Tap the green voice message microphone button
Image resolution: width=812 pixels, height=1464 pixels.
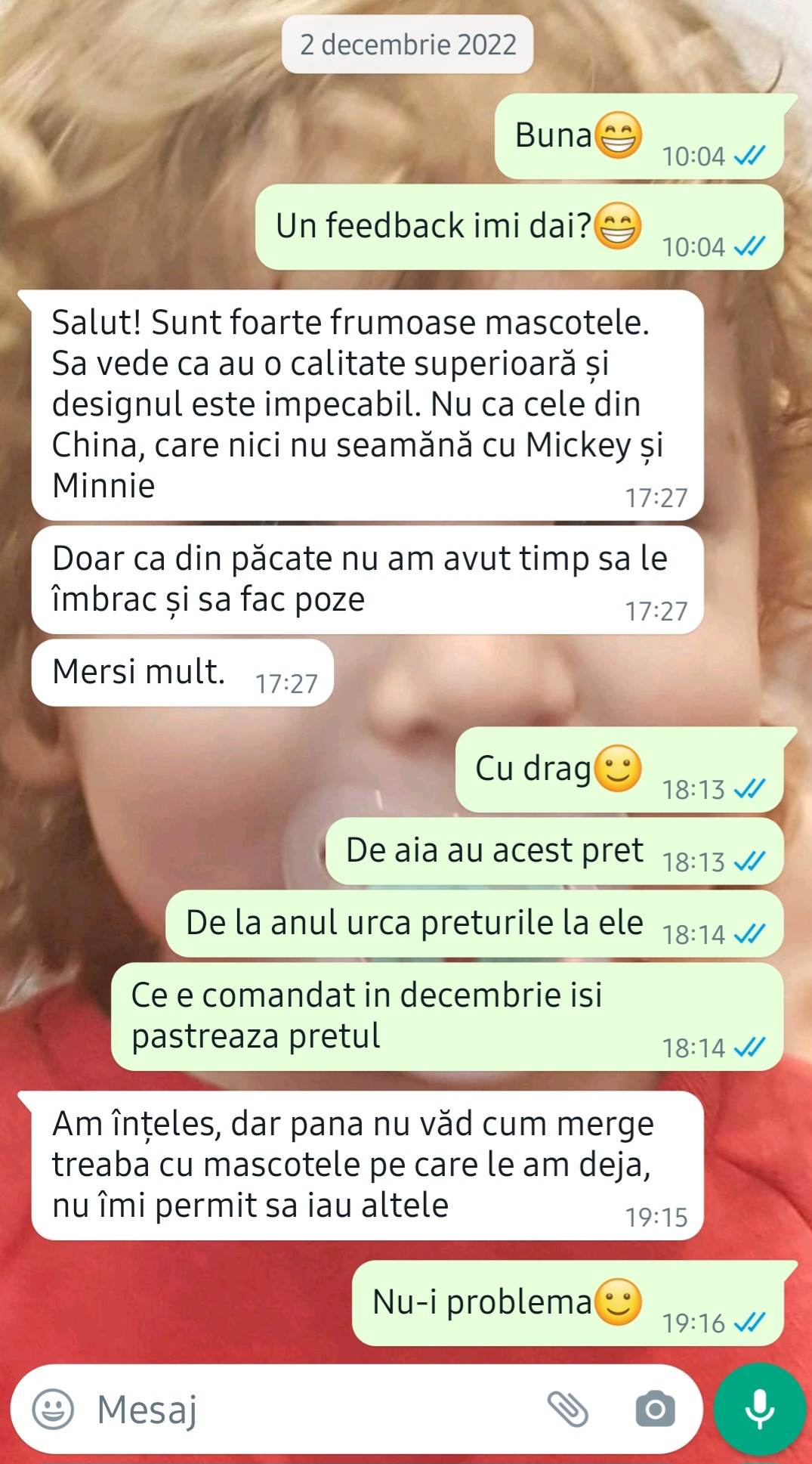pos(759,1409)
